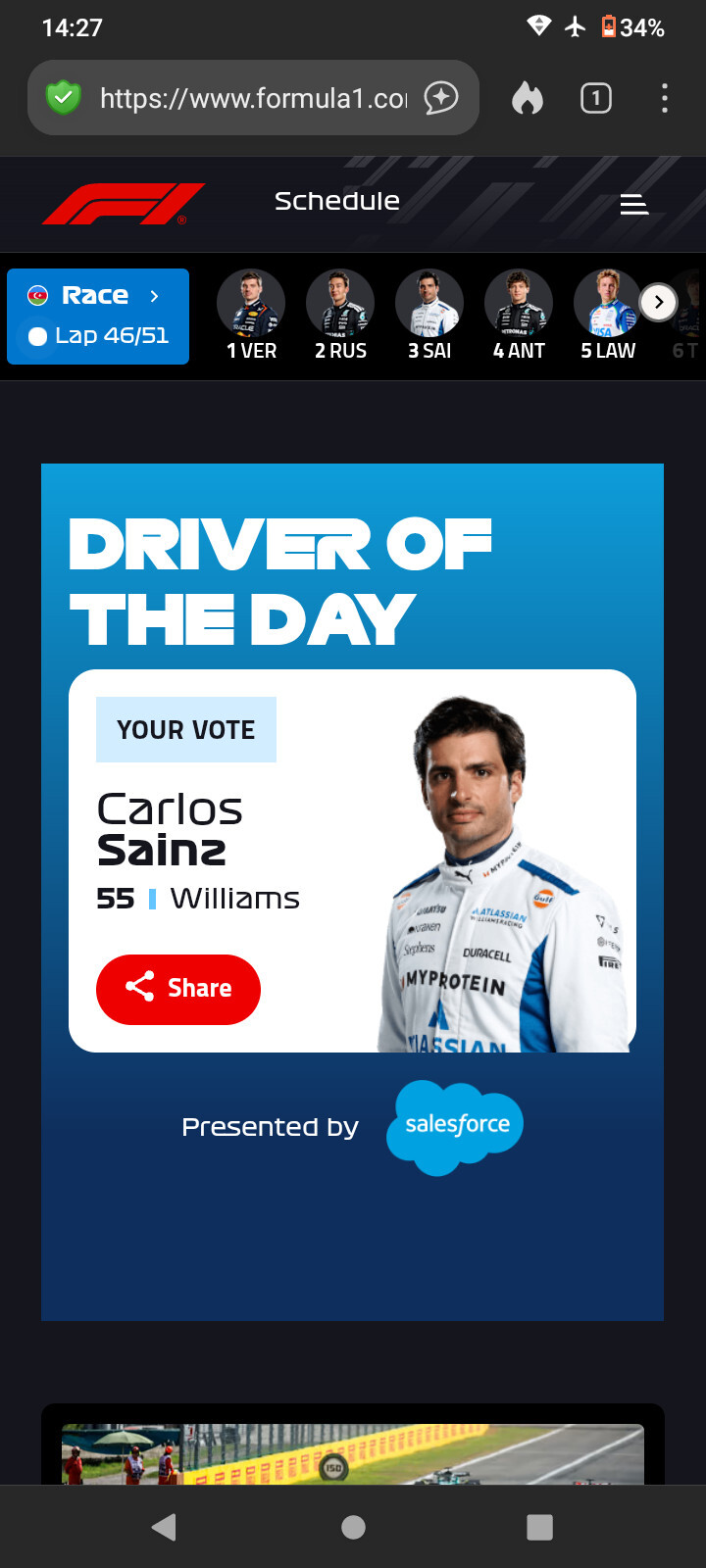The image size is (706, 1568).
Task: Share your Carlos Sainz vote
Action: pyautogui.click(x=178, y=989)
